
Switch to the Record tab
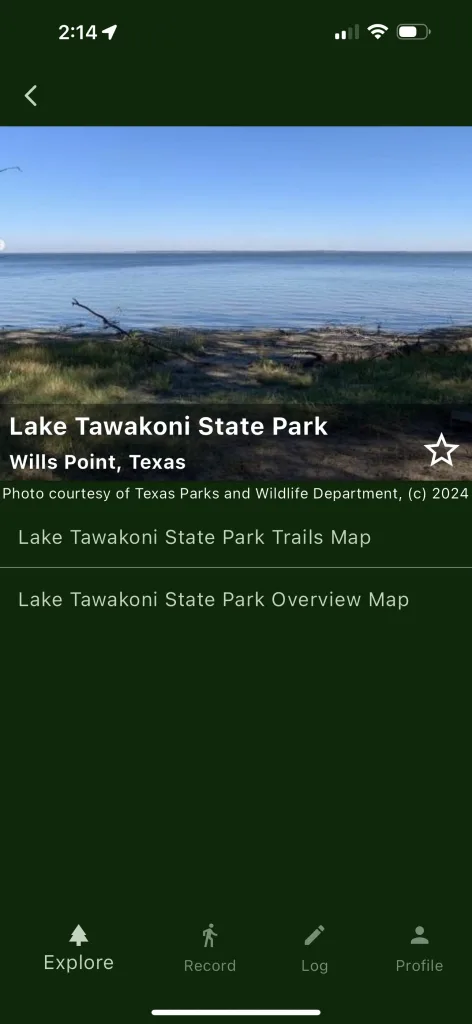point(210,949)
